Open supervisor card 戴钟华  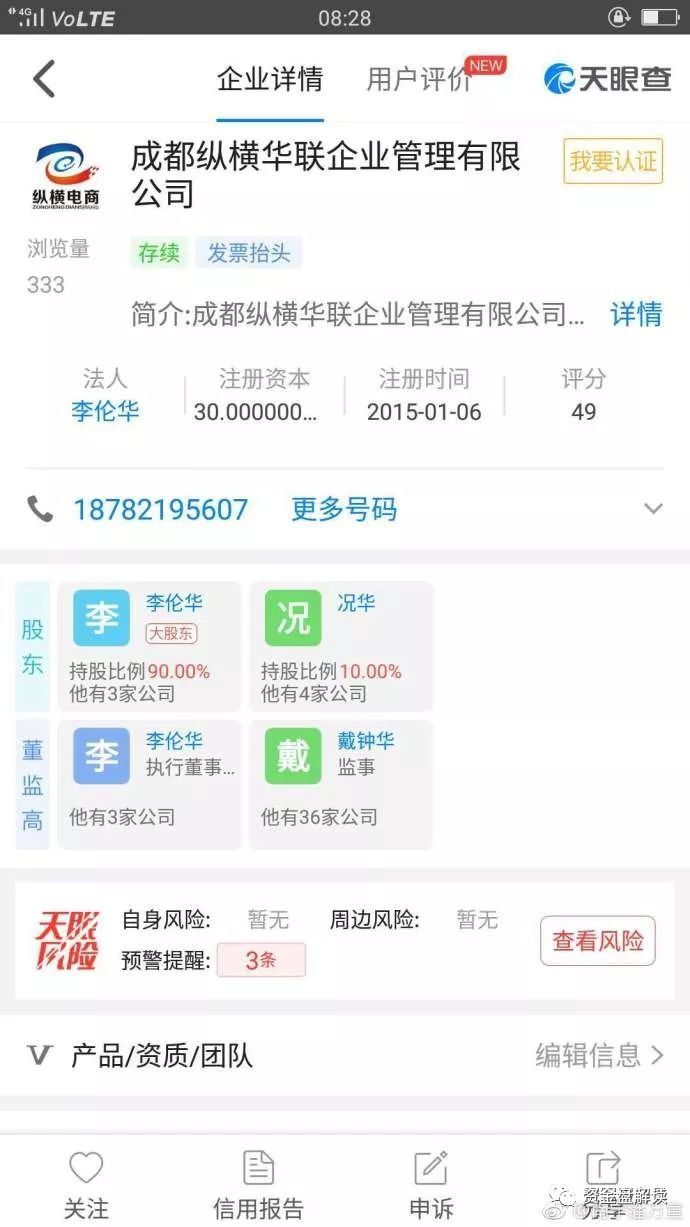click(x=341, y=785)
